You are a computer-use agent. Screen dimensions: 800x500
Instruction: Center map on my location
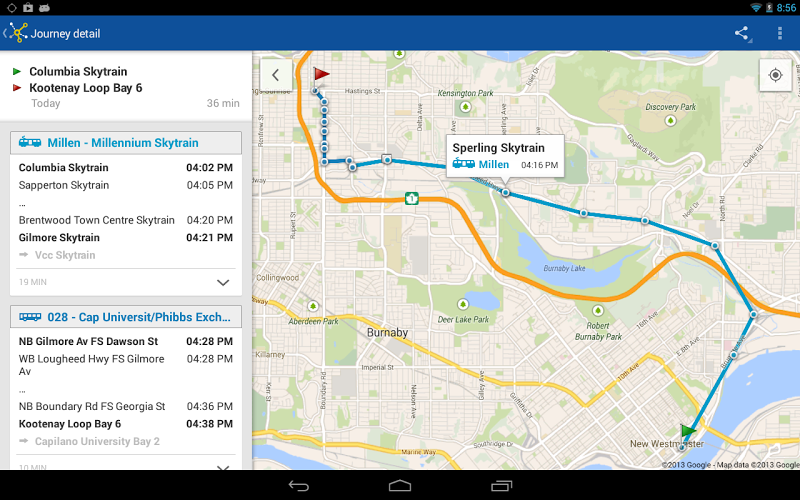click(x=775, y=76)
